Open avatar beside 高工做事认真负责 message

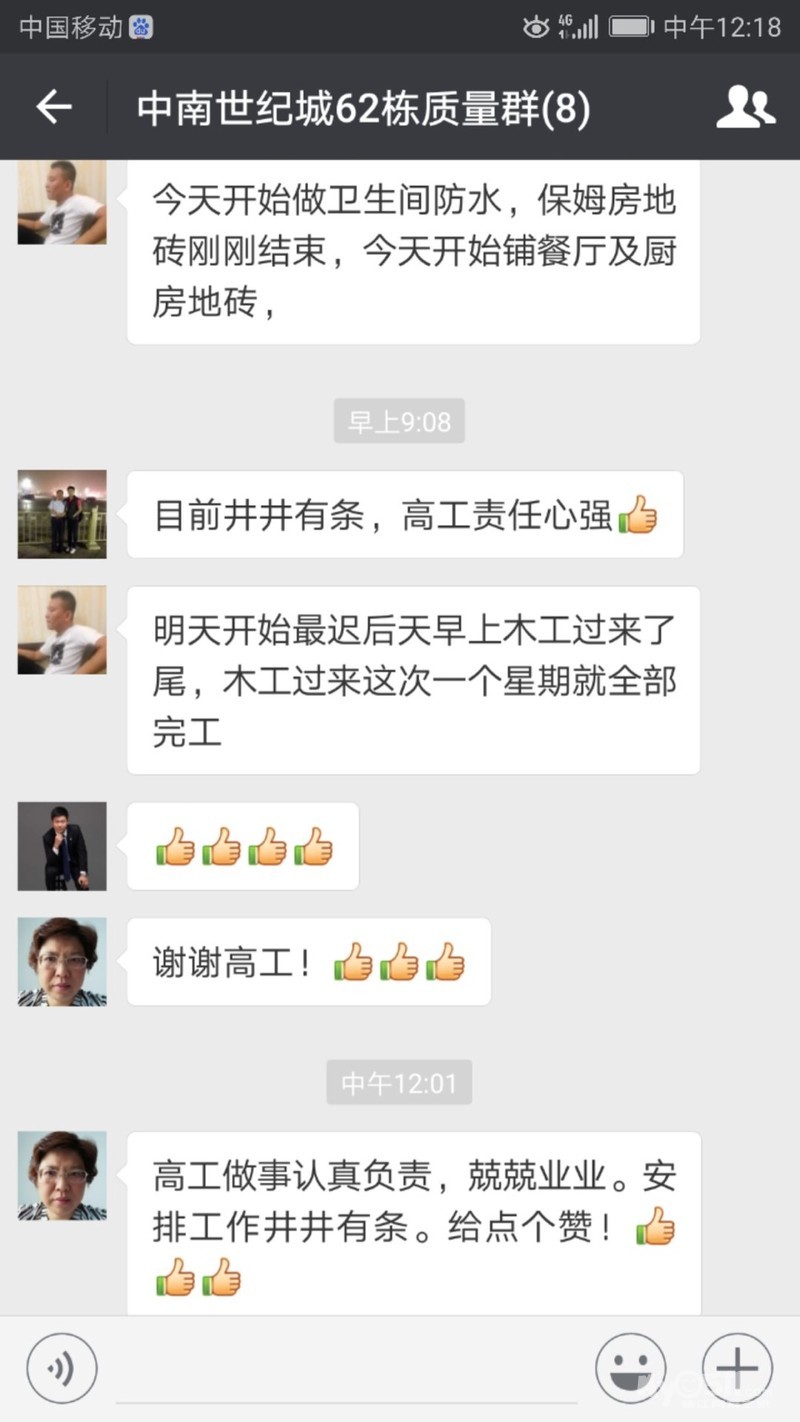click(62, 1176)
